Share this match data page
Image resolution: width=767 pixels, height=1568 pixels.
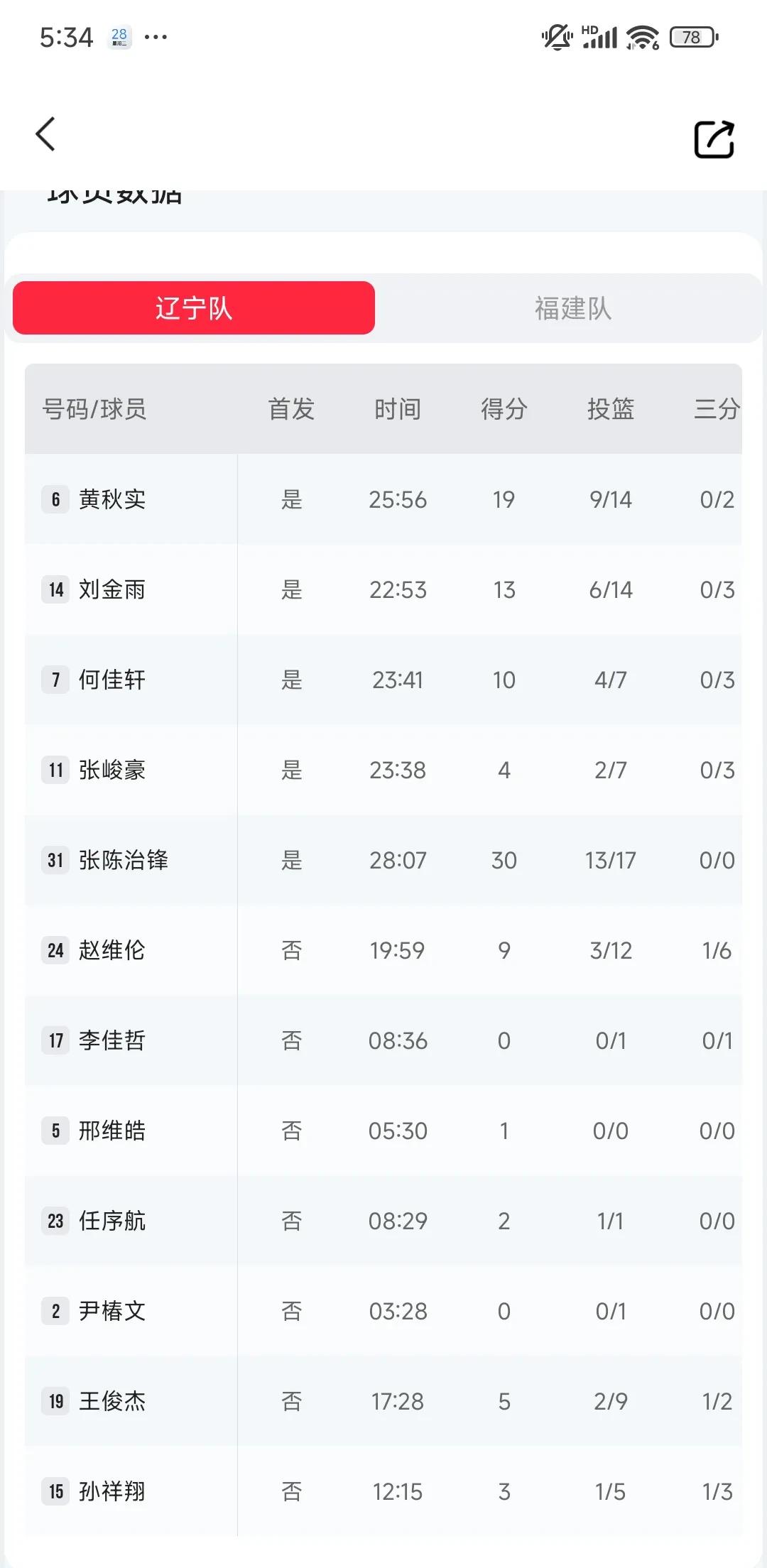pyautogui.click(x=714, y=139)
